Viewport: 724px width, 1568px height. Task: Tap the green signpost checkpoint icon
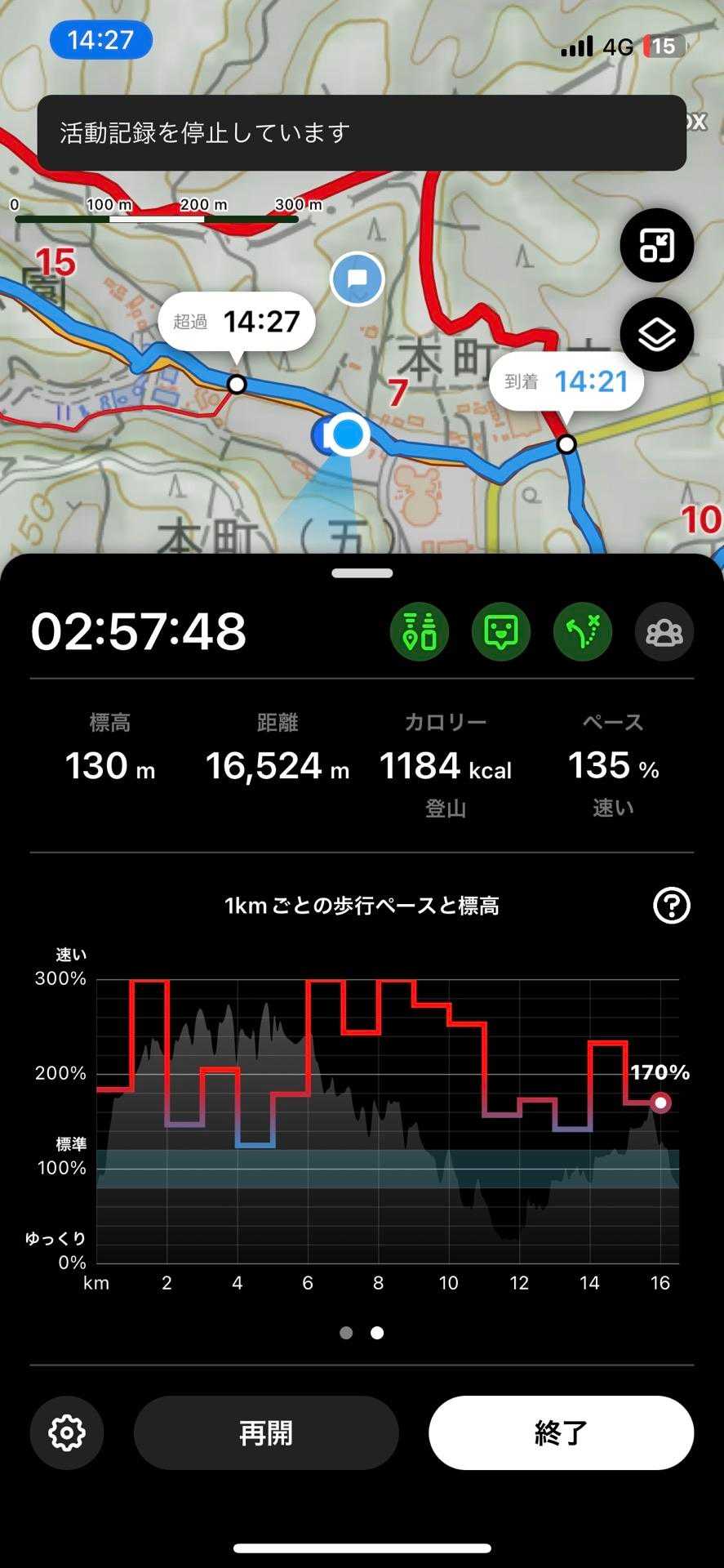coord(420,631)
